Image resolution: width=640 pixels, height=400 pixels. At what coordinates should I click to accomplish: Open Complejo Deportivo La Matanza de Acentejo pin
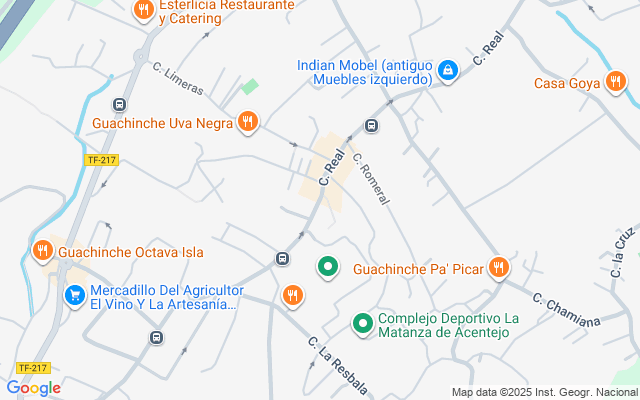pyautogui.click(x=362, y=324)
